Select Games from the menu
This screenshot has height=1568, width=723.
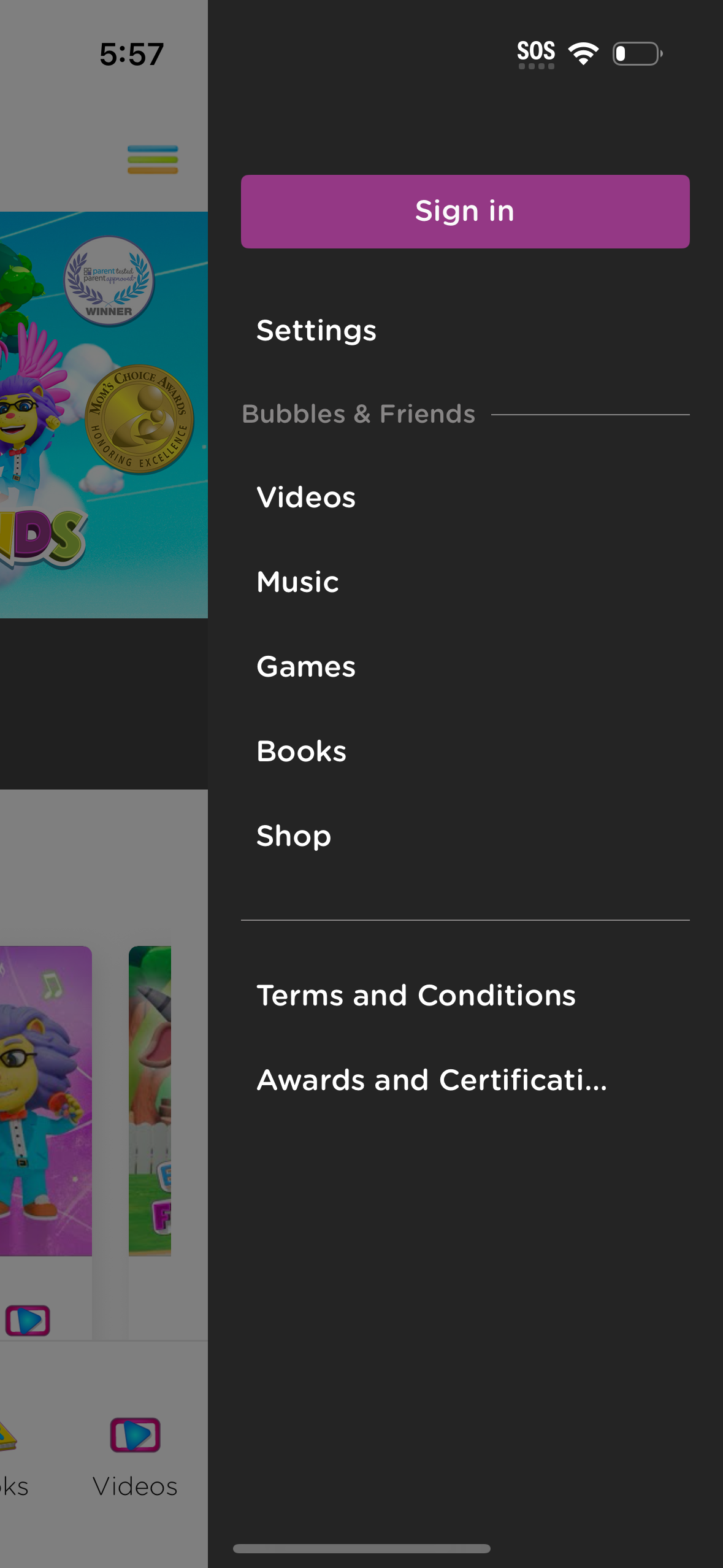306,666
